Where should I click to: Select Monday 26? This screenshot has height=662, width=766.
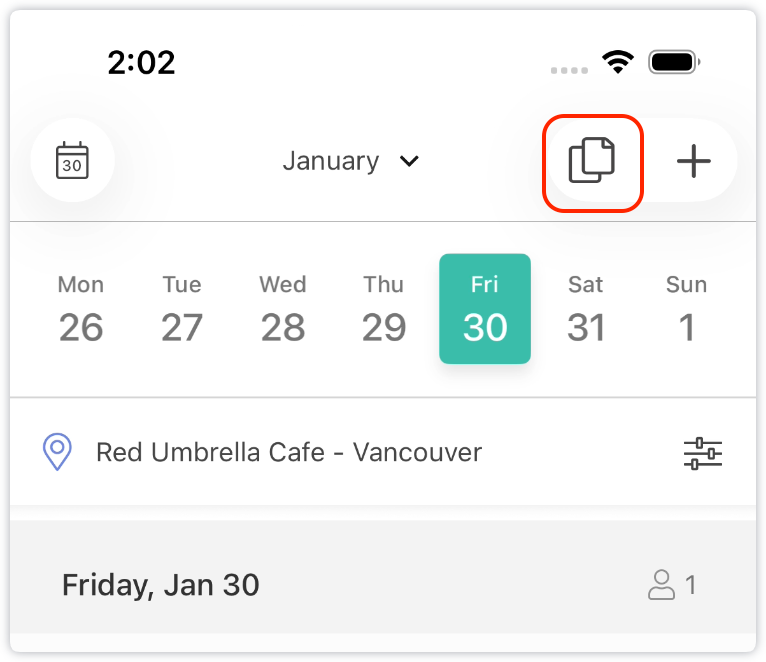pyautogui.click(x=81, y=309)
